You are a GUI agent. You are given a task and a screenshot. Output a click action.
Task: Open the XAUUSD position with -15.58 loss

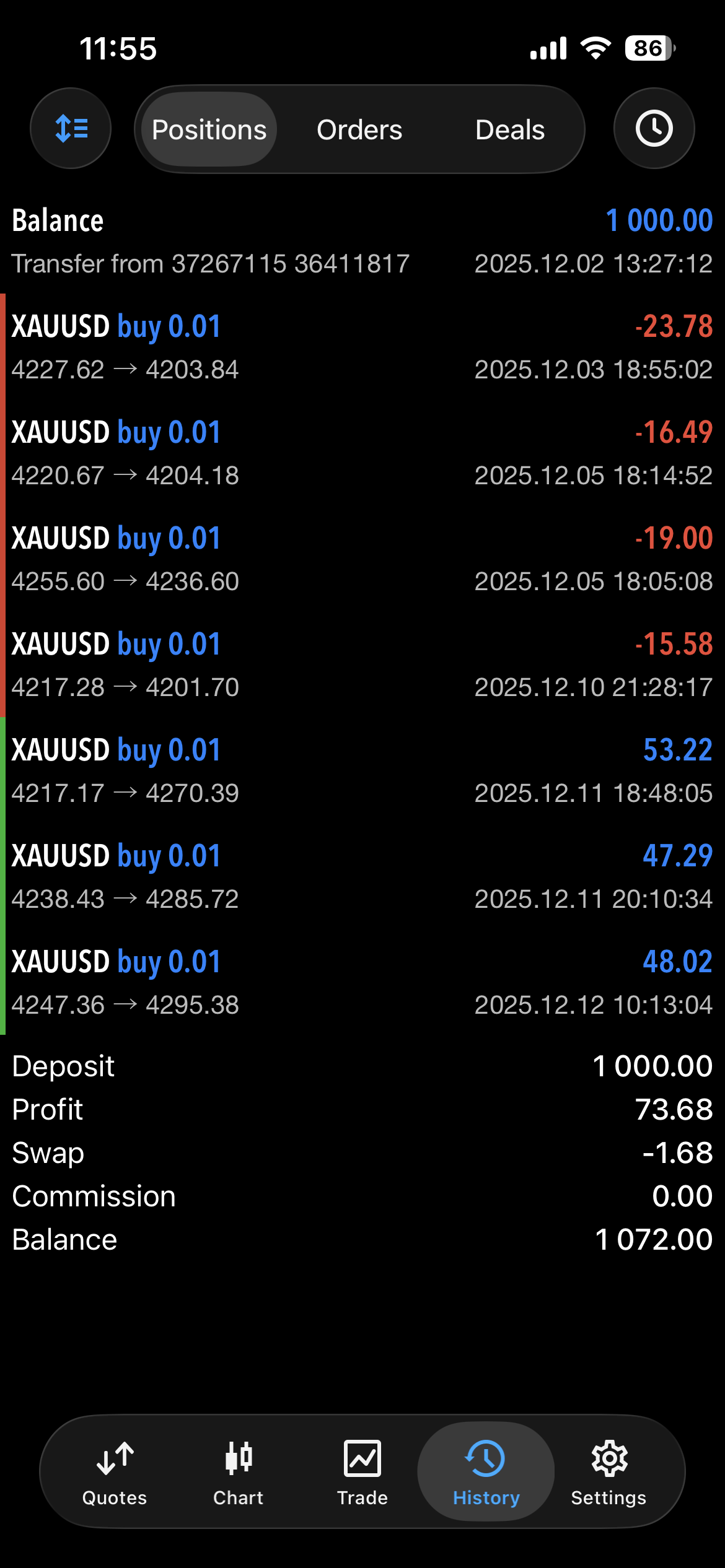[362, 664]
